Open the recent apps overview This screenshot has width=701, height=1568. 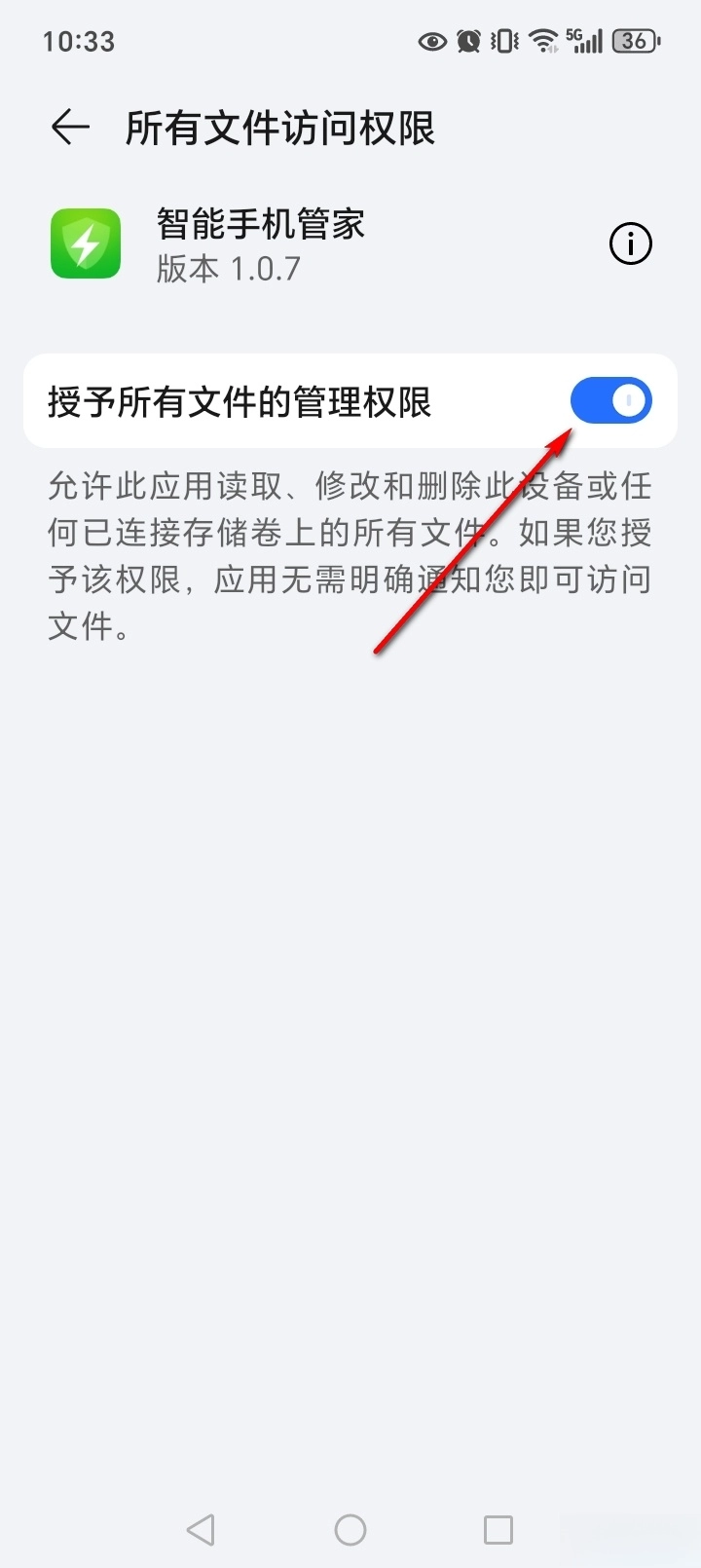pos(498,1530)
